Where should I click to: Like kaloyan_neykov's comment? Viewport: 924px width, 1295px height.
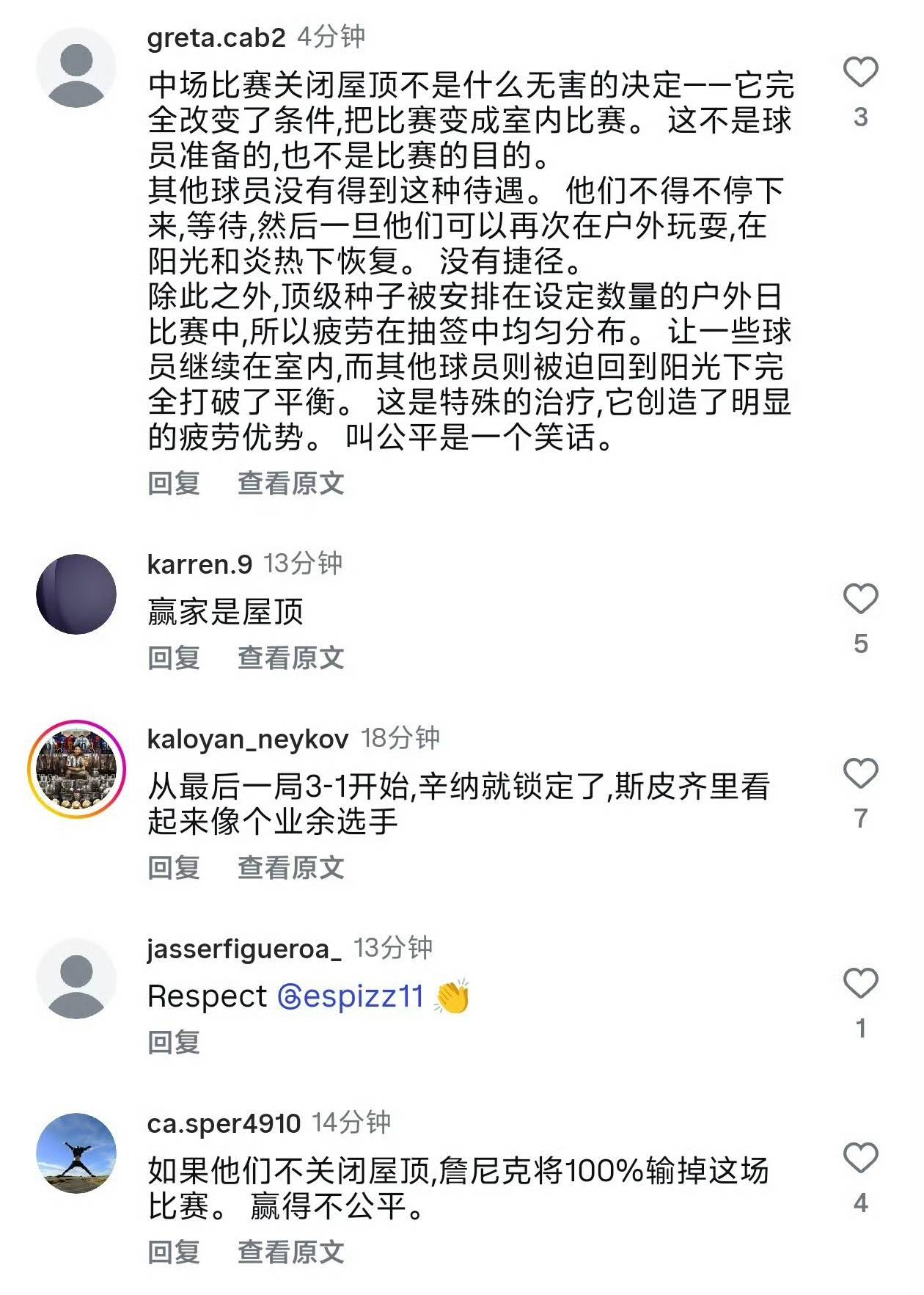860,773
